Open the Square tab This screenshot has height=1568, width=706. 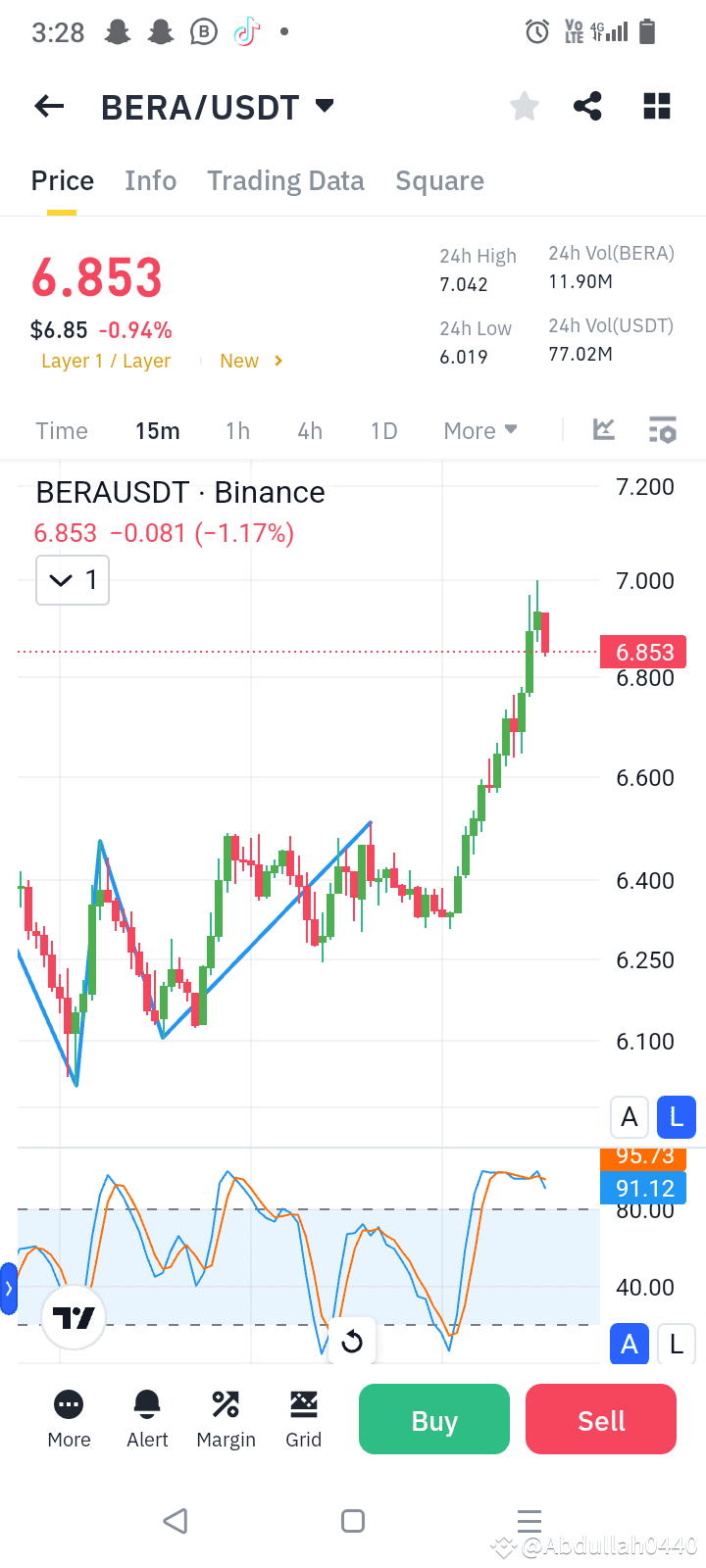[439, 180]
